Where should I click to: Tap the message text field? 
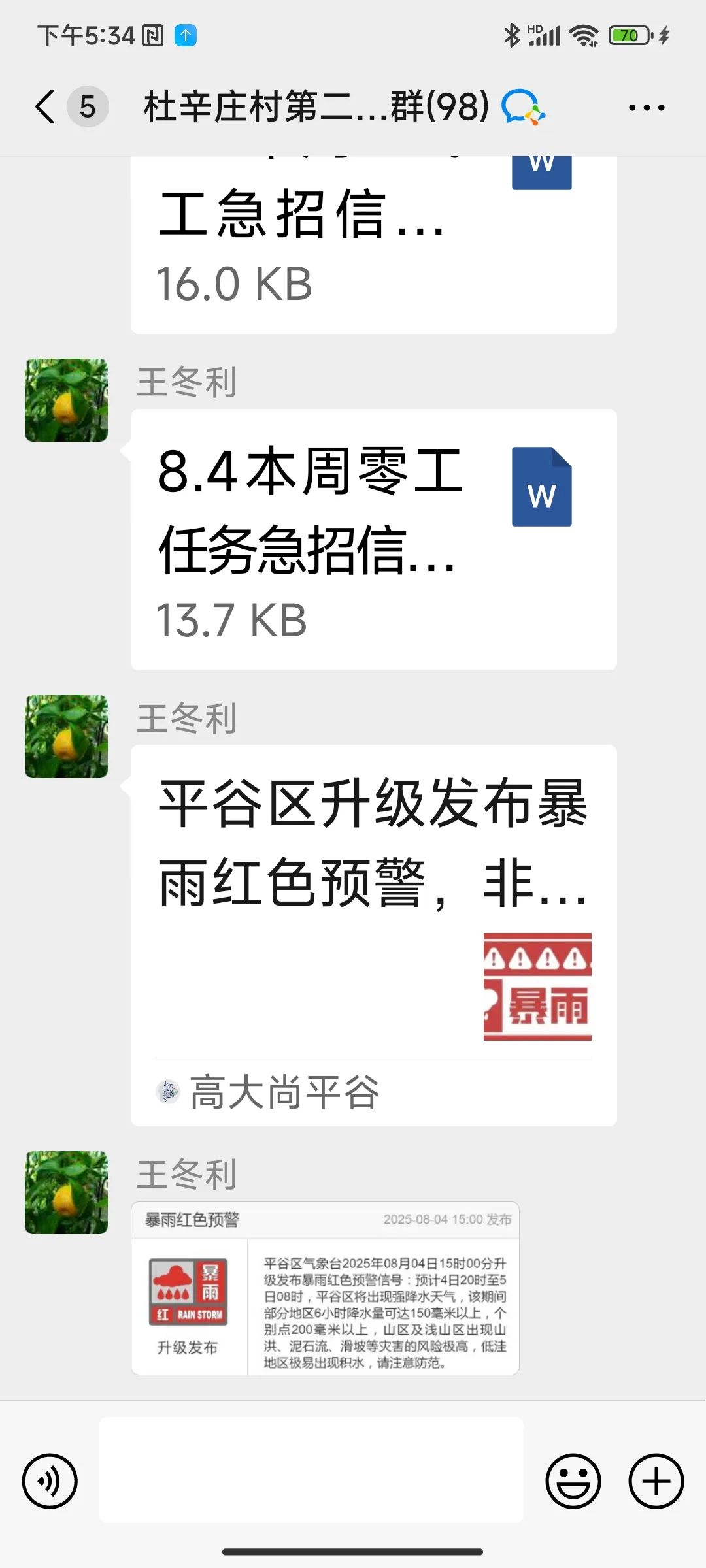point(311,1470)
